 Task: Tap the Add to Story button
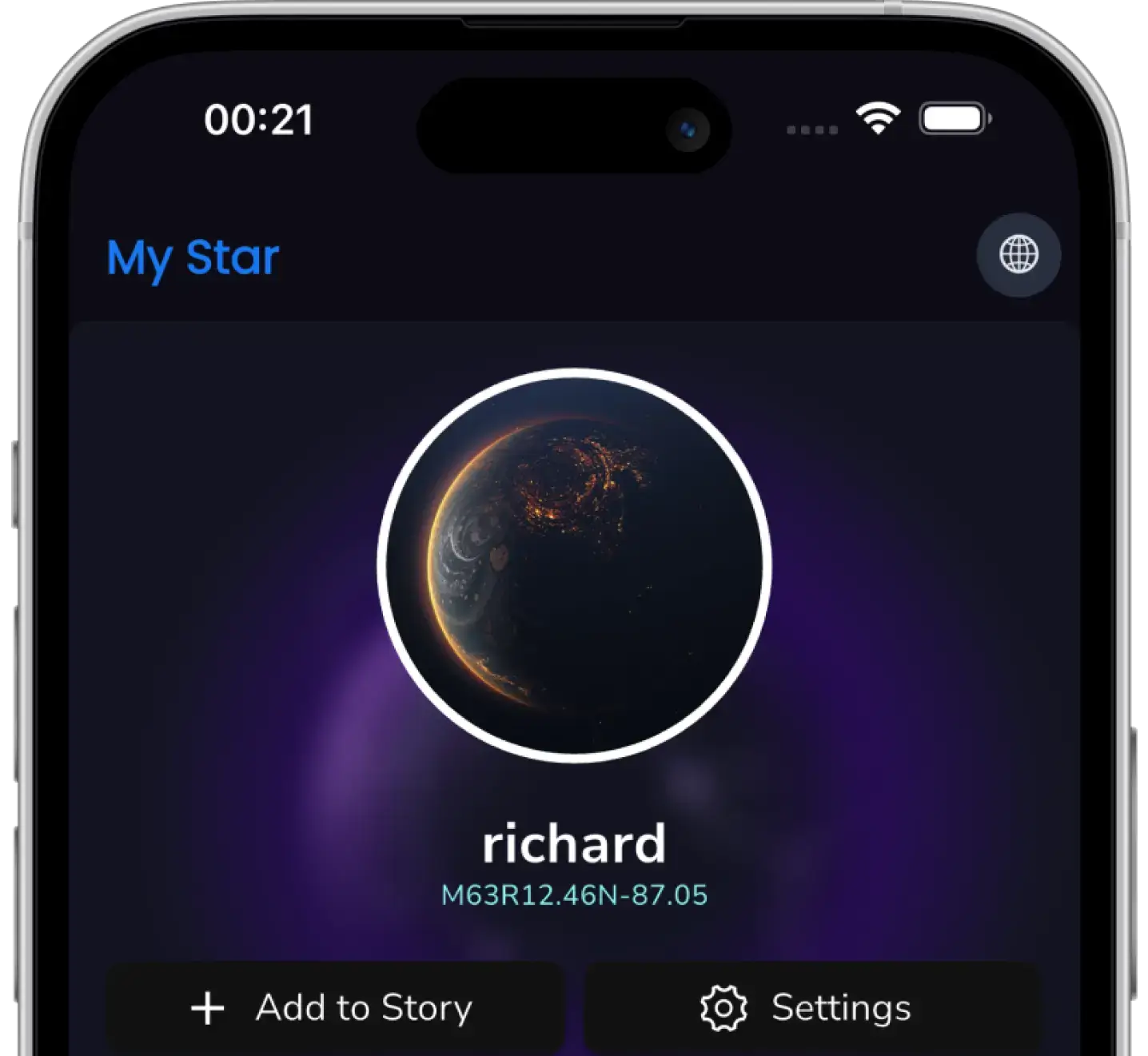334,1007
